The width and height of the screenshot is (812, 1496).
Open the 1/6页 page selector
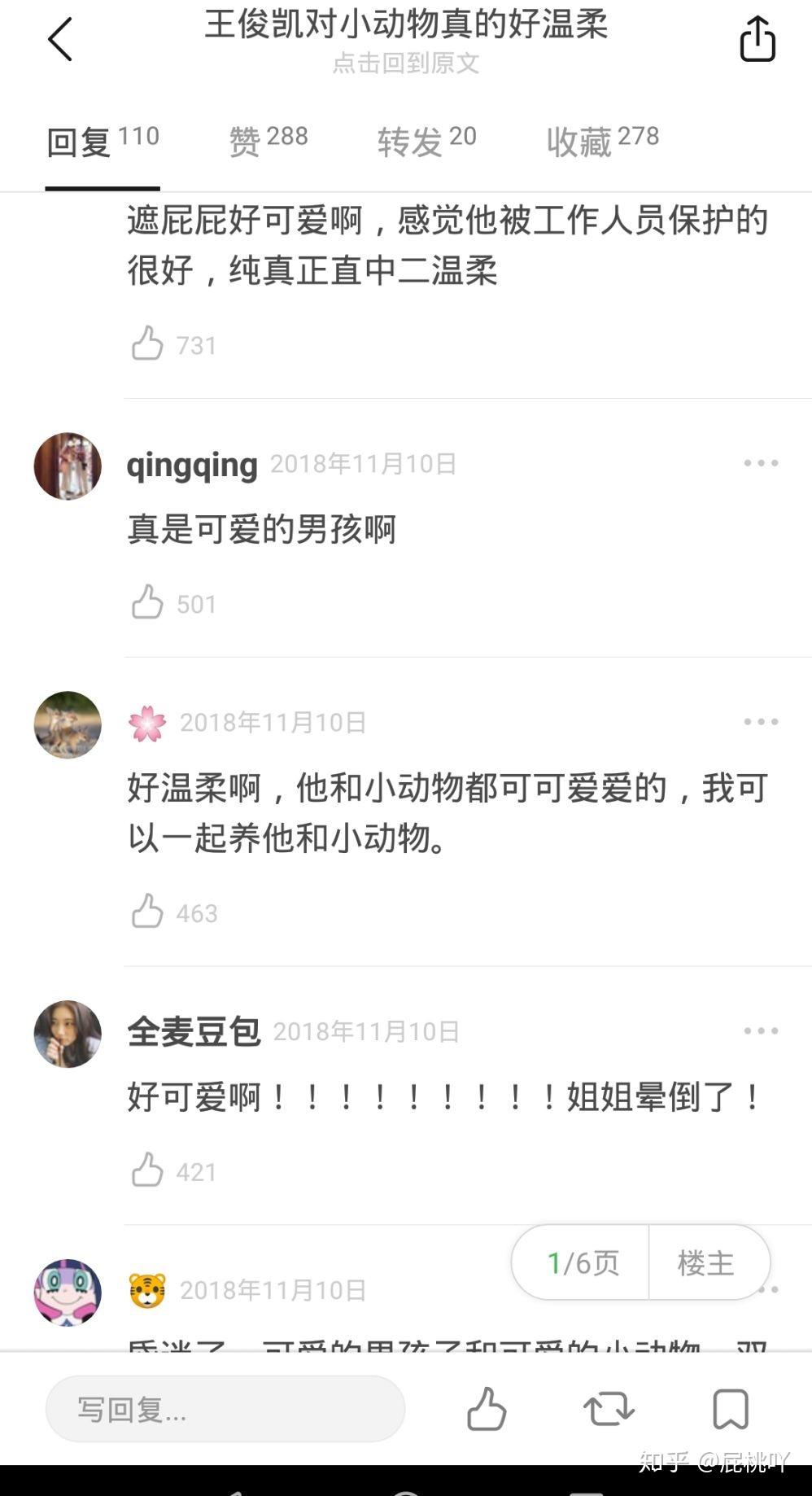(x=582, y=1262)
